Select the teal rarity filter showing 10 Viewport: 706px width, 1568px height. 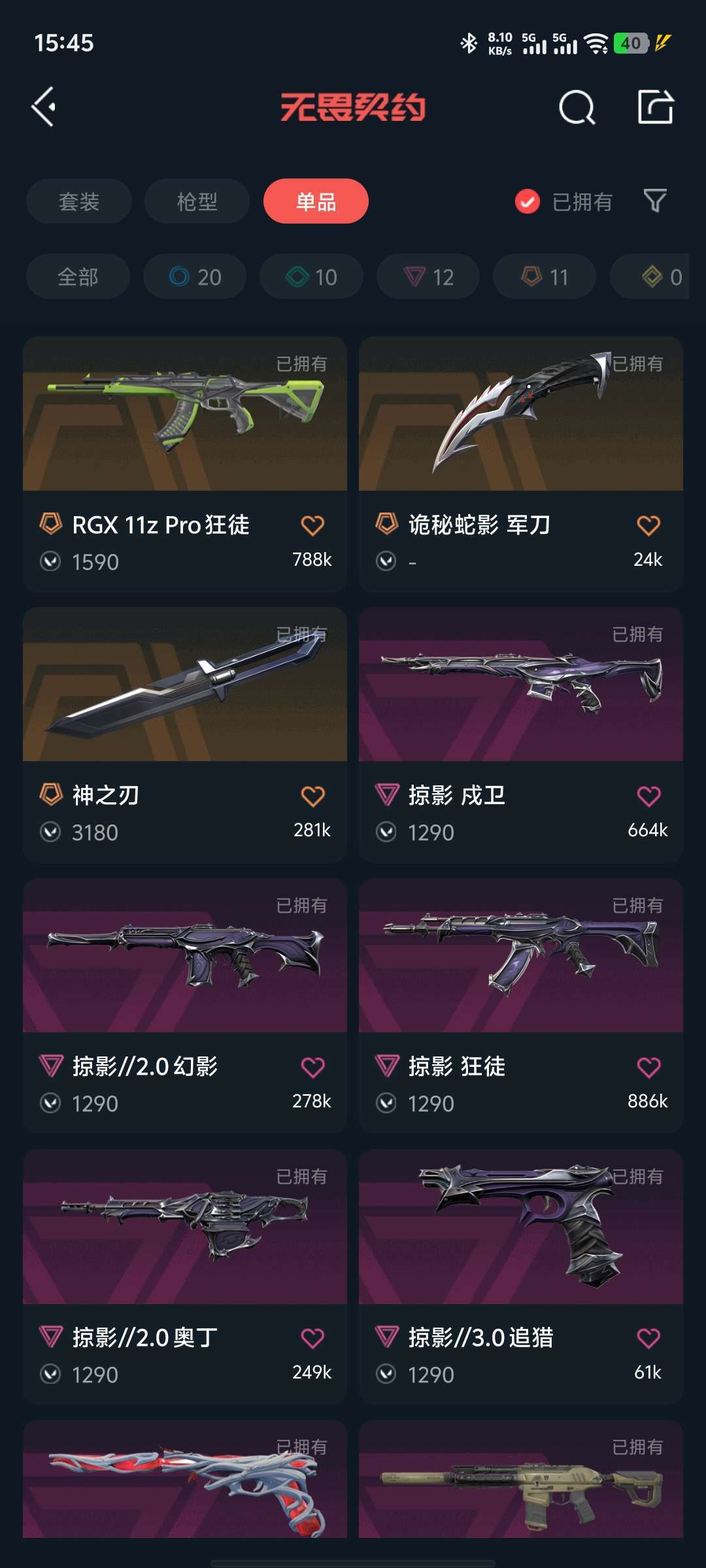(x=311, y=276)
